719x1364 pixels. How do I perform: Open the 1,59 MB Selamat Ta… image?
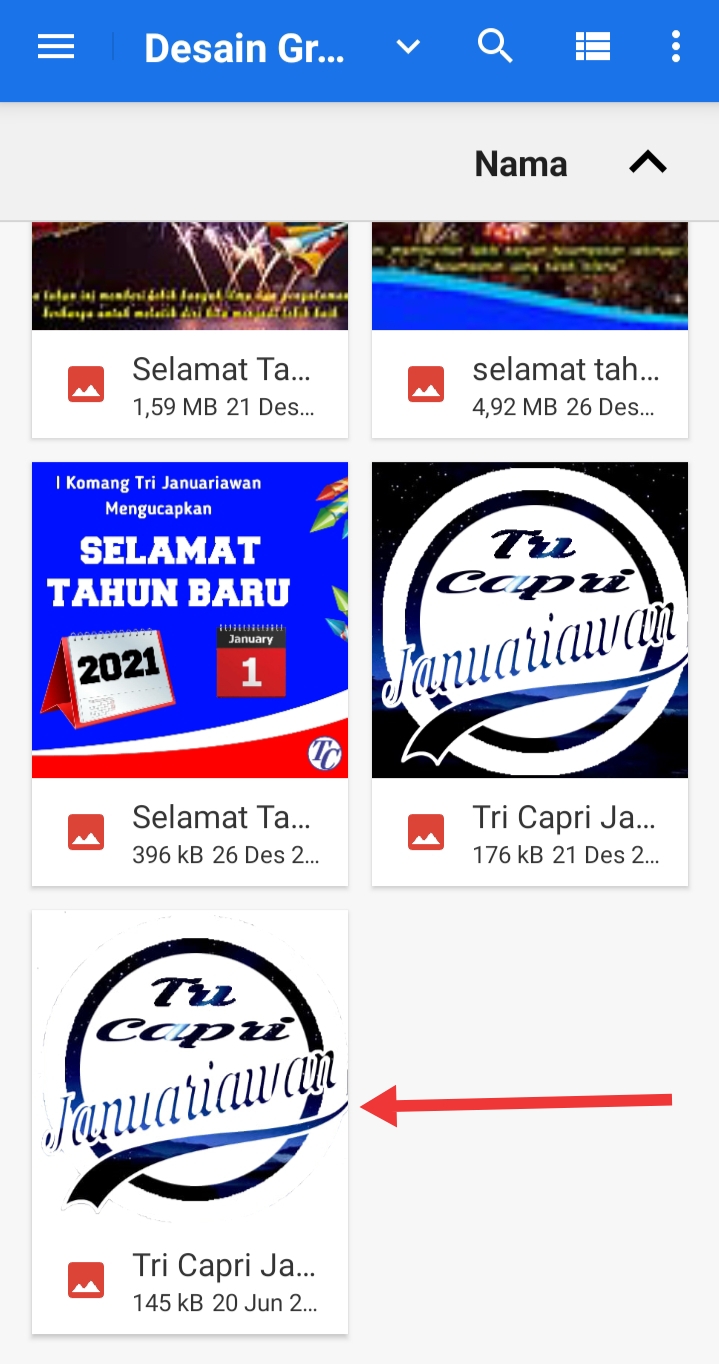(190, 330)
